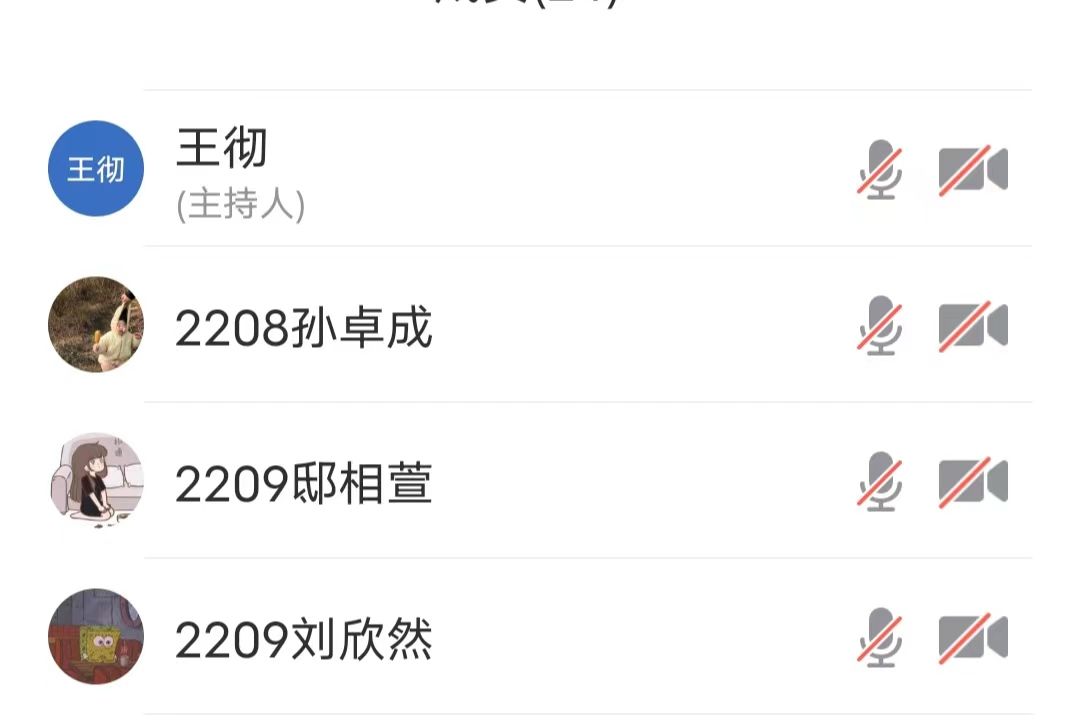
Task: Tap the muted microphone icon for 2208孙卓成
Action: click(x=880, y=326)
